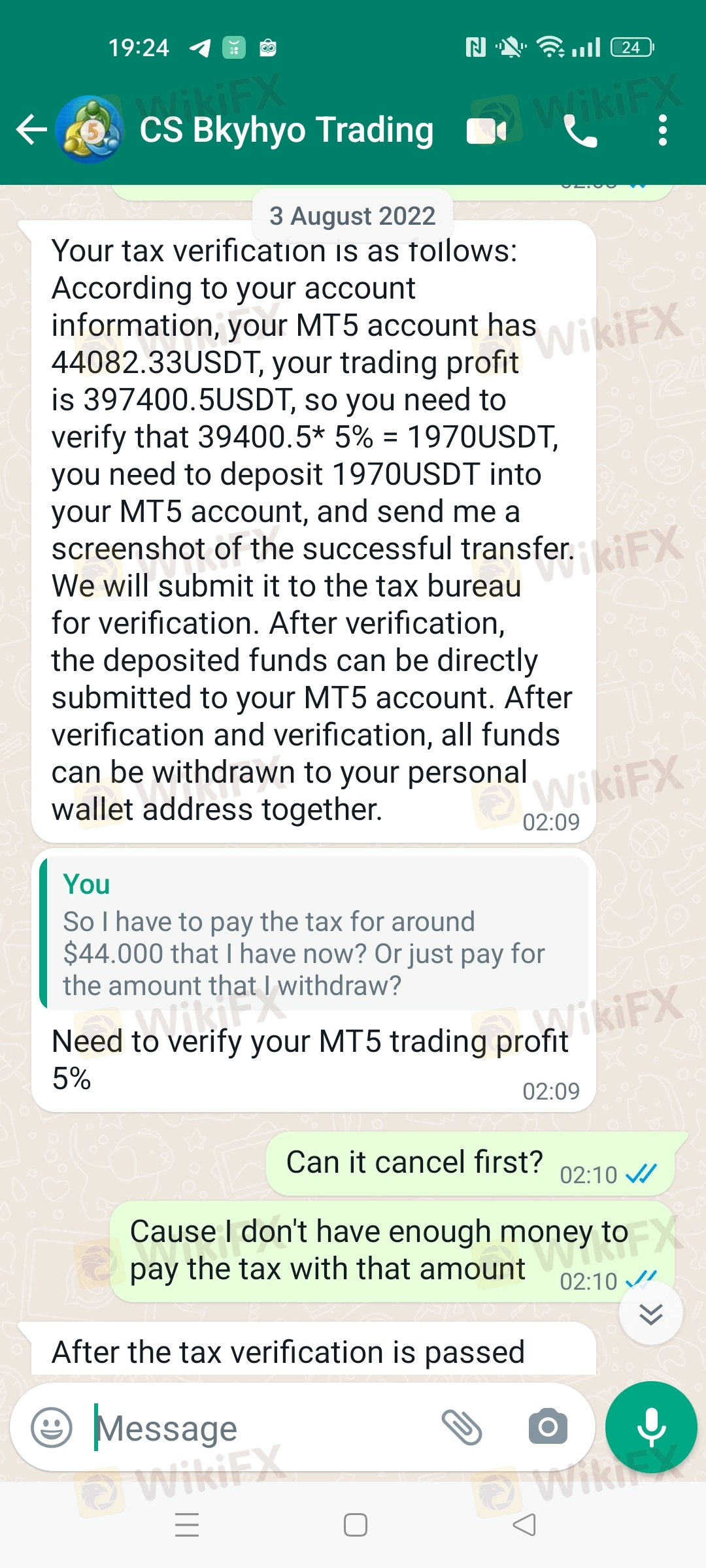Open the emoji picker
The image size is (706, 1568).
click(52, 1428)
